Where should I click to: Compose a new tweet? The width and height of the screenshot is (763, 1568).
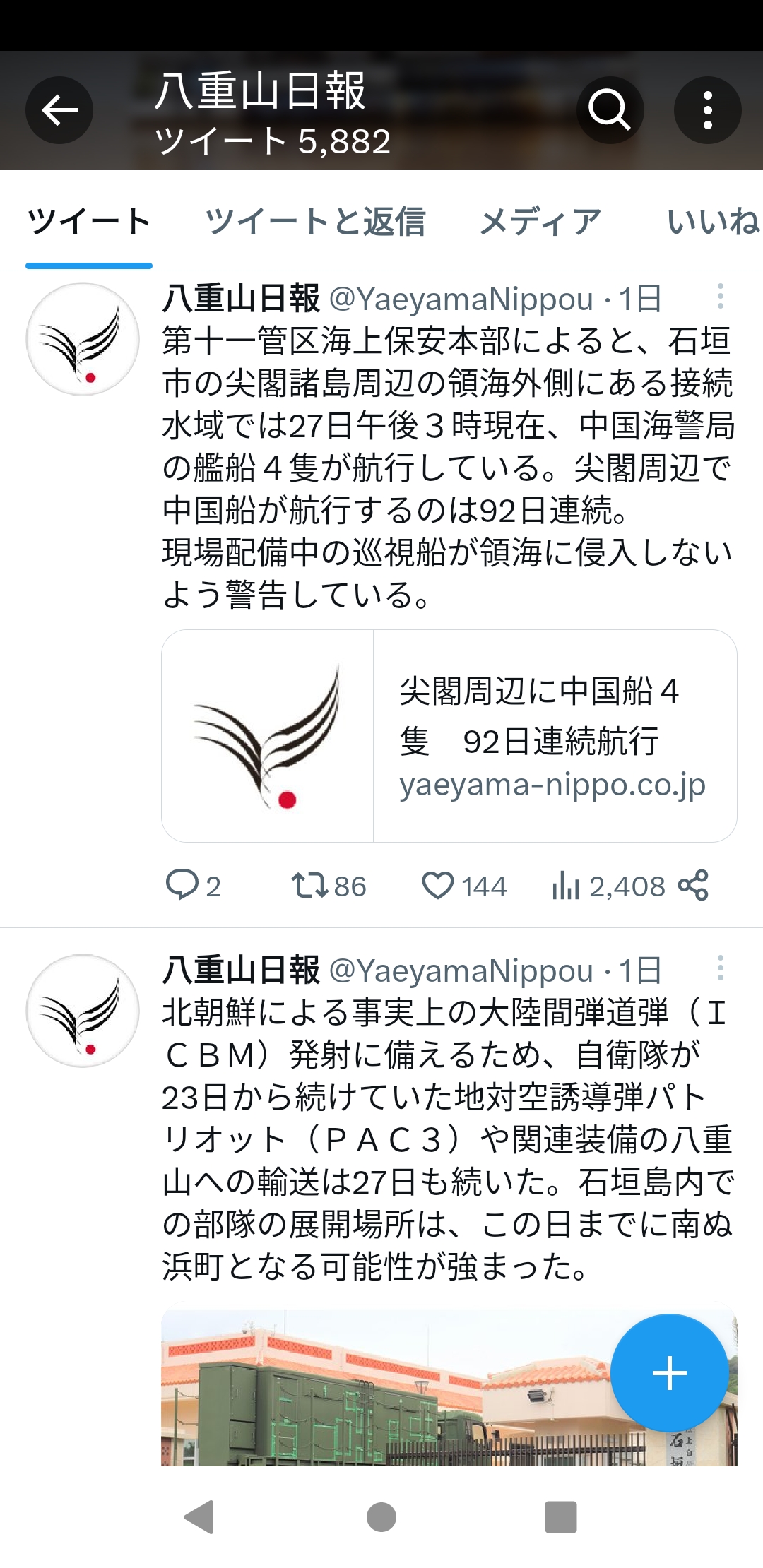tap(669, 1373)
